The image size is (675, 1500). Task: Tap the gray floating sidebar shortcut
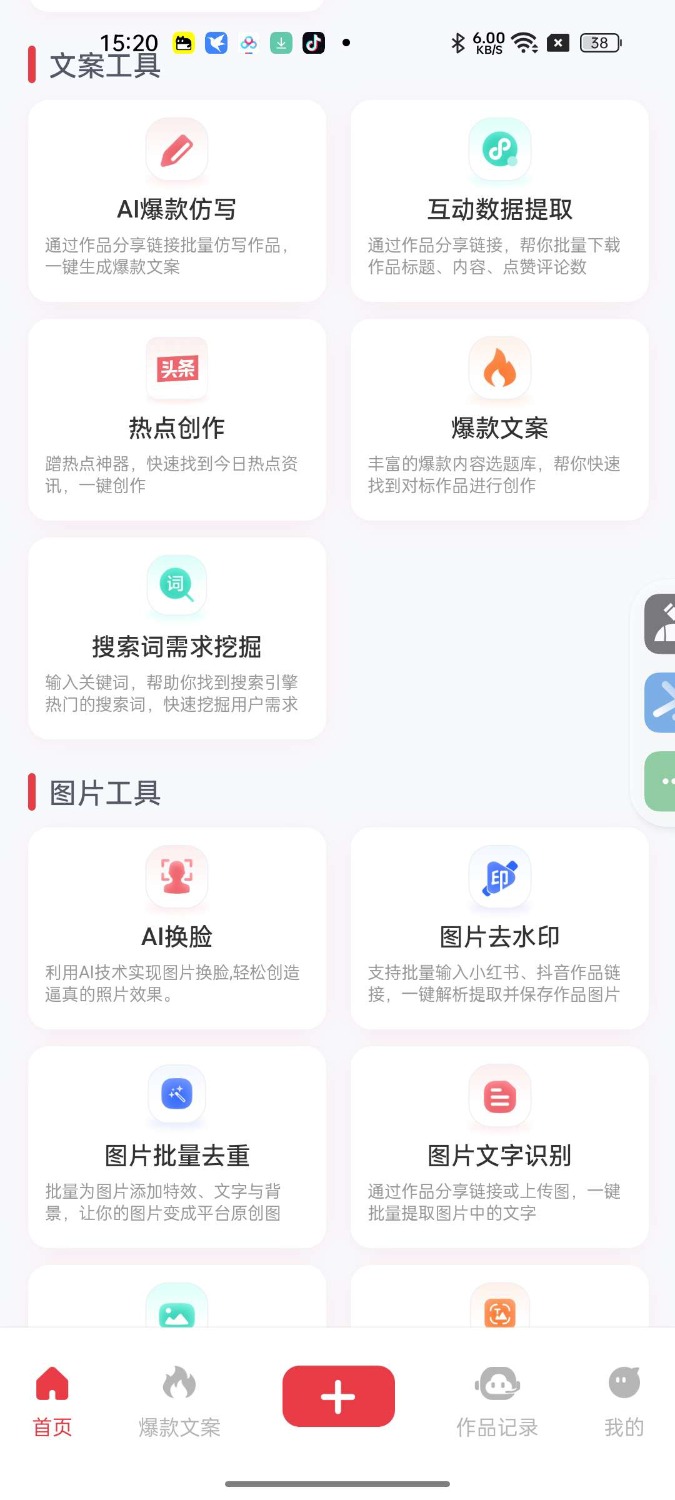pos(660,624)
